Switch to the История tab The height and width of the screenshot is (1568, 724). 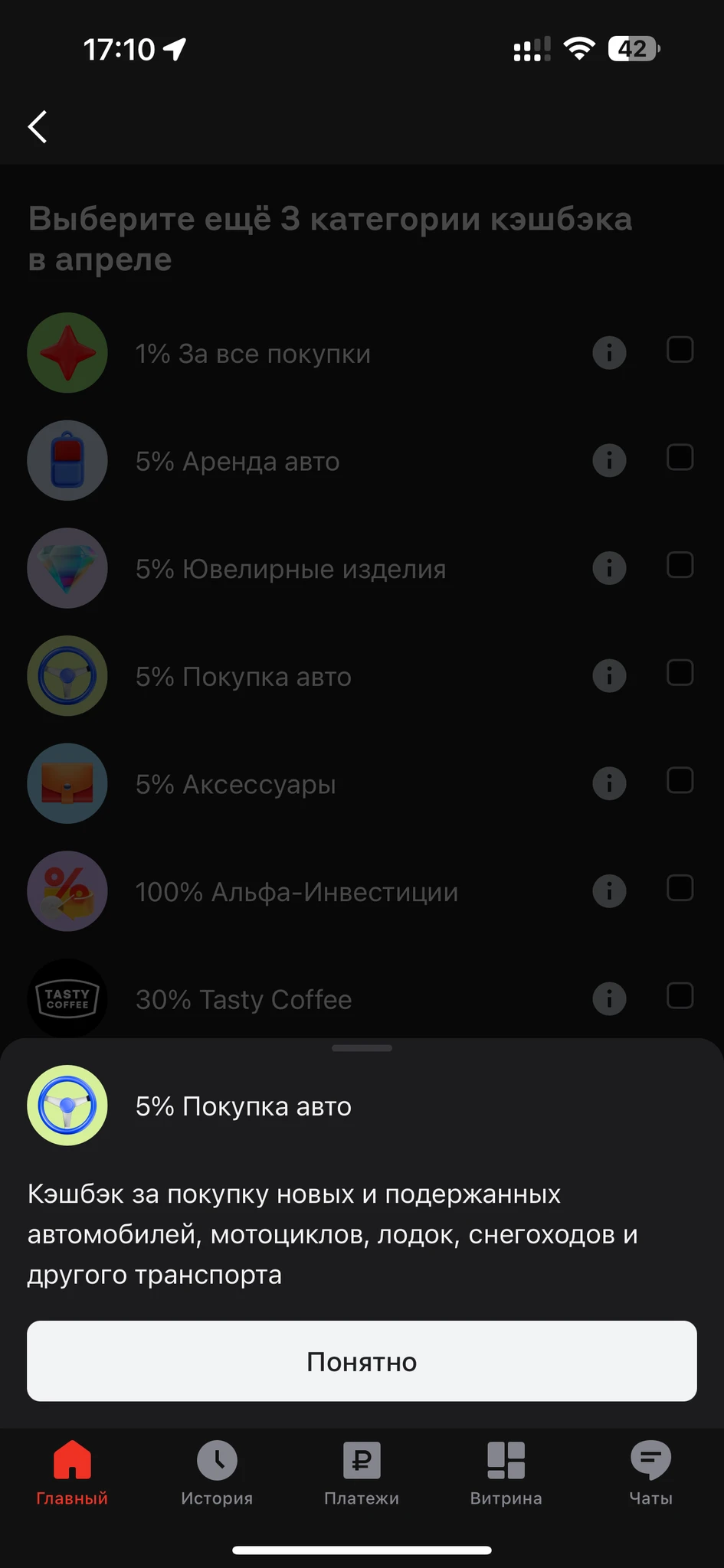(x=217, y=1472)
